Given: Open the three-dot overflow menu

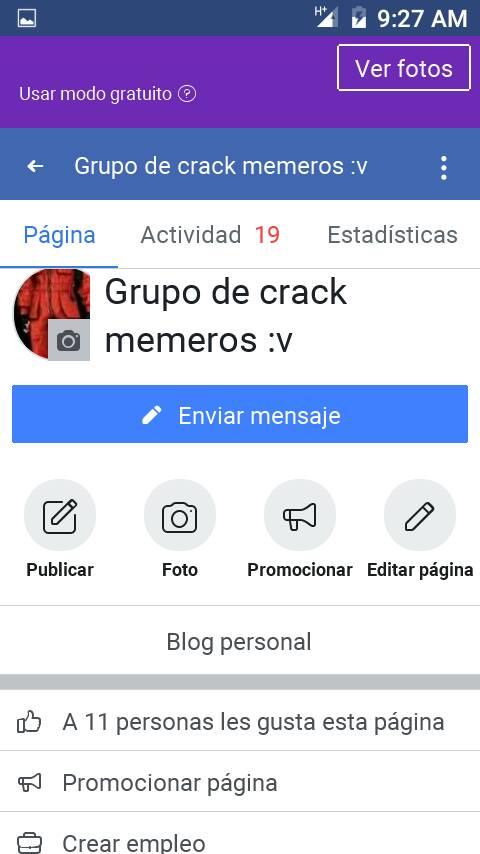Looking at the screenshot, I should click(443, 167).
